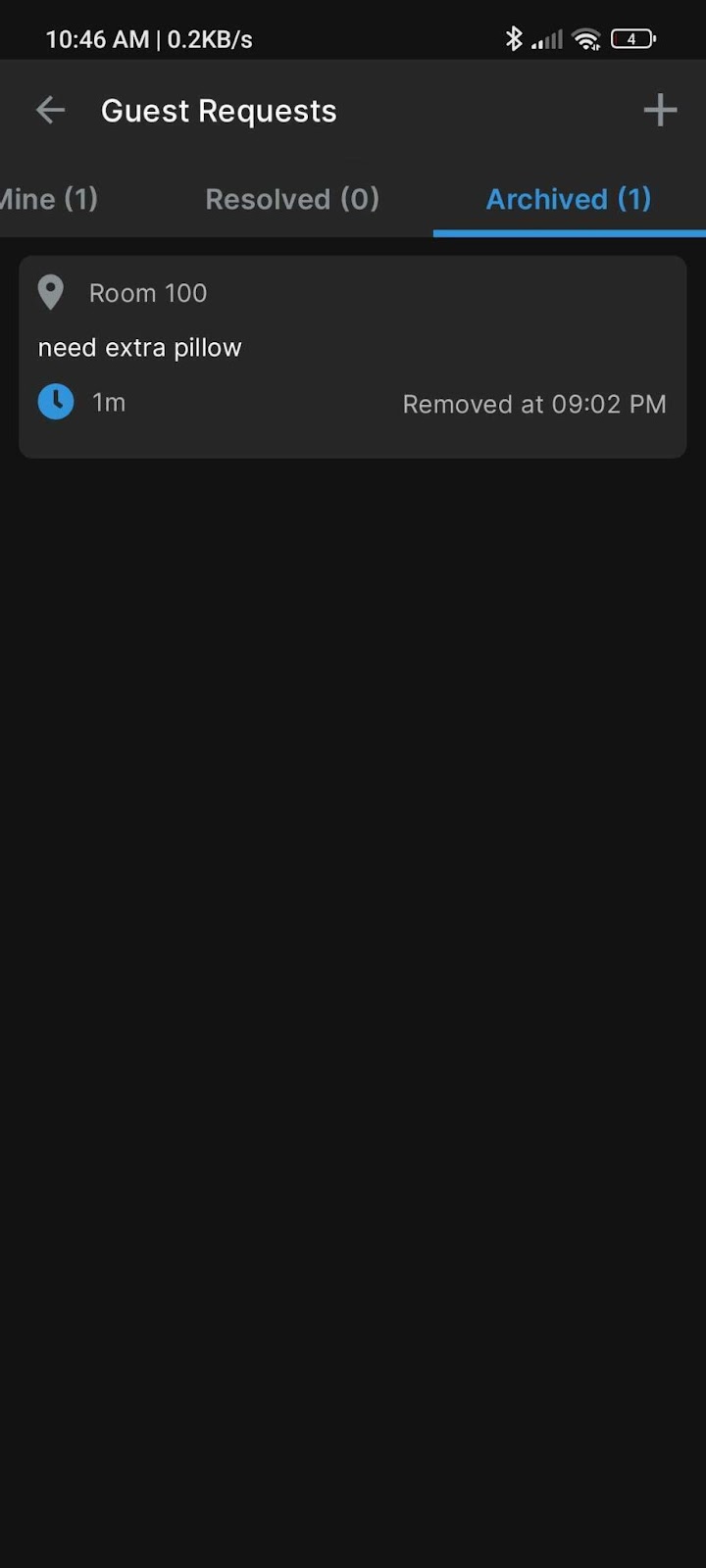Screen dimensions: 706x1568
Task: Open the Room 100 extra pillow request
Action: (x=352, y=357)
